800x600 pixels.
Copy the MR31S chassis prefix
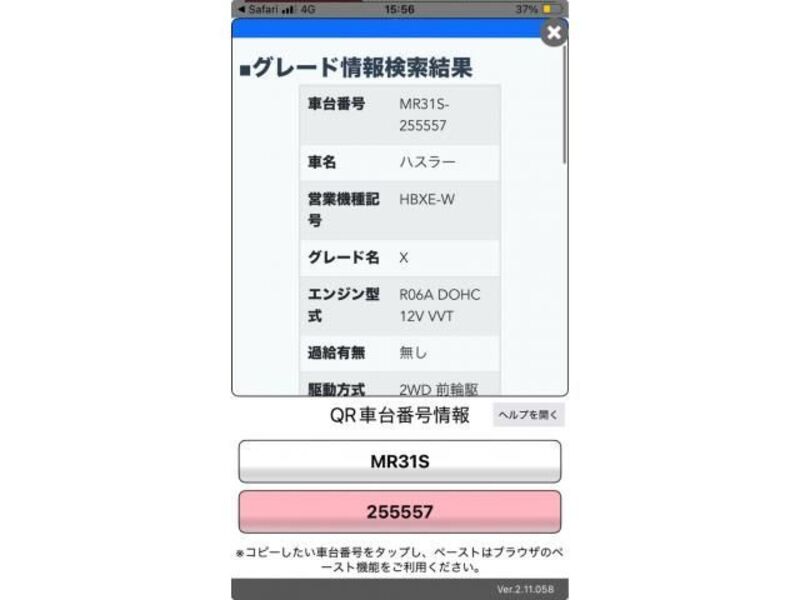(x=399, y=462)
